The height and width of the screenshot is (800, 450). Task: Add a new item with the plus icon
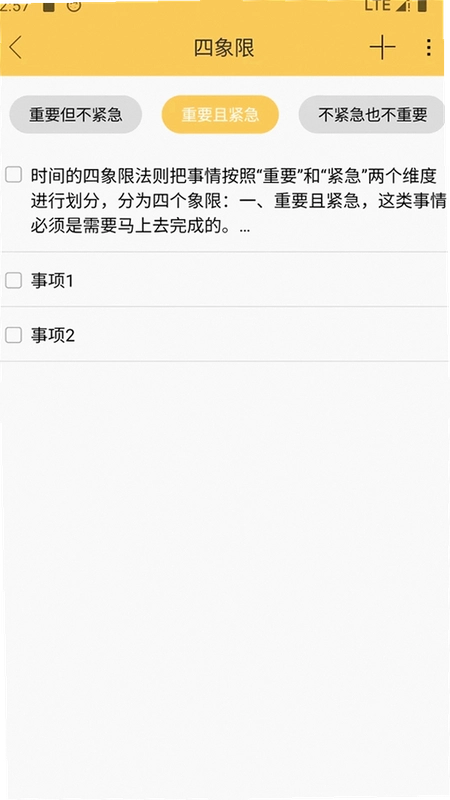click(382, 47)
